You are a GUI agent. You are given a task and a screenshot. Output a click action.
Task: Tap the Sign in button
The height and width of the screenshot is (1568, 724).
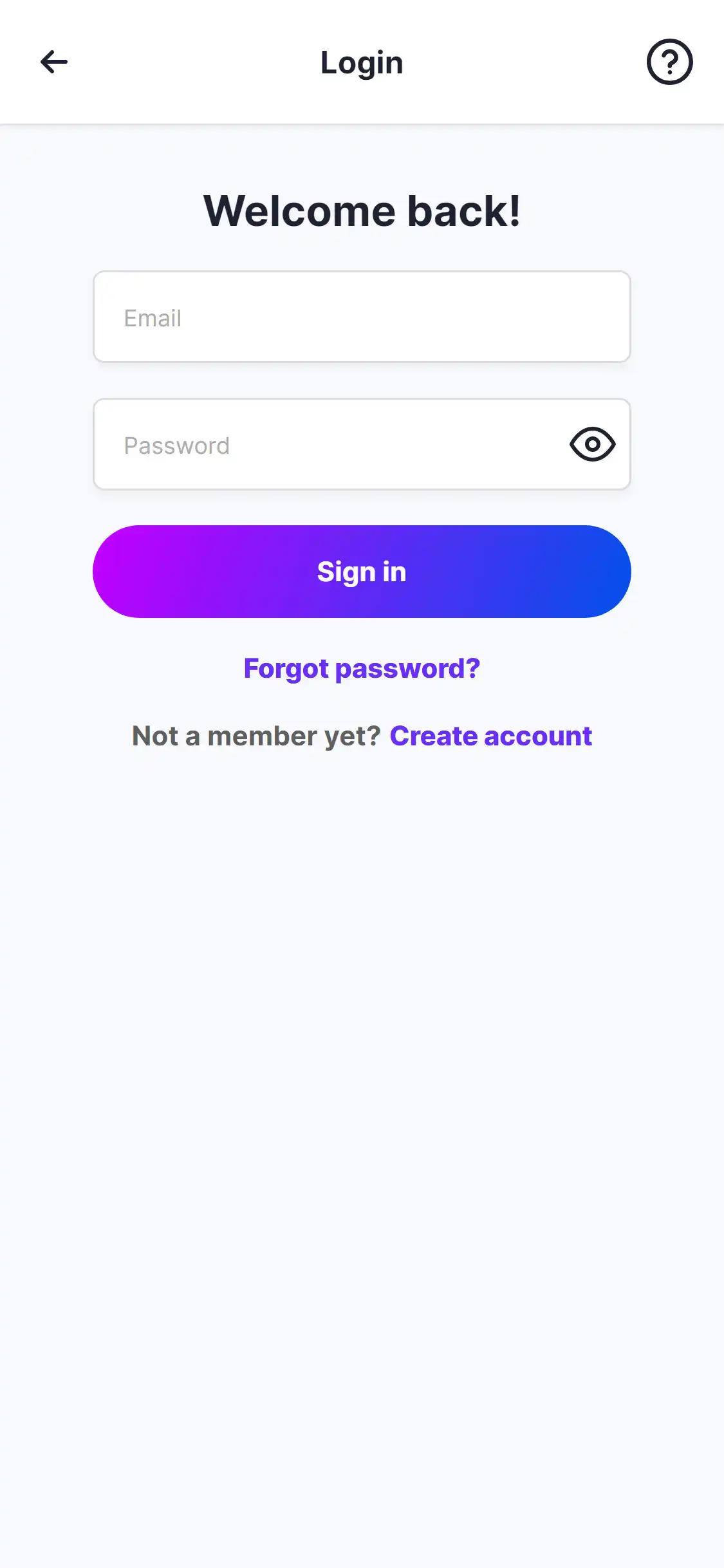click(x=361, y=572)
